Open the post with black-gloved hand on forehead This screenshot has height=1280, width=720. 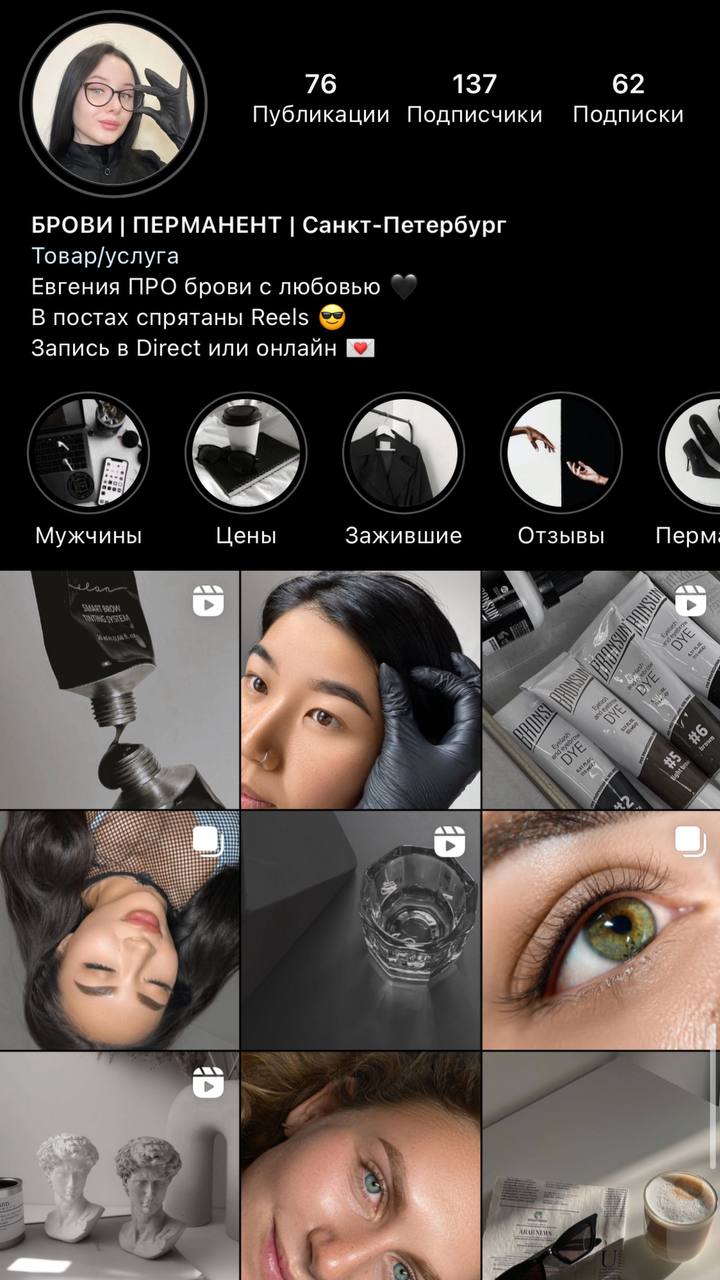click(x=360, y=690)
